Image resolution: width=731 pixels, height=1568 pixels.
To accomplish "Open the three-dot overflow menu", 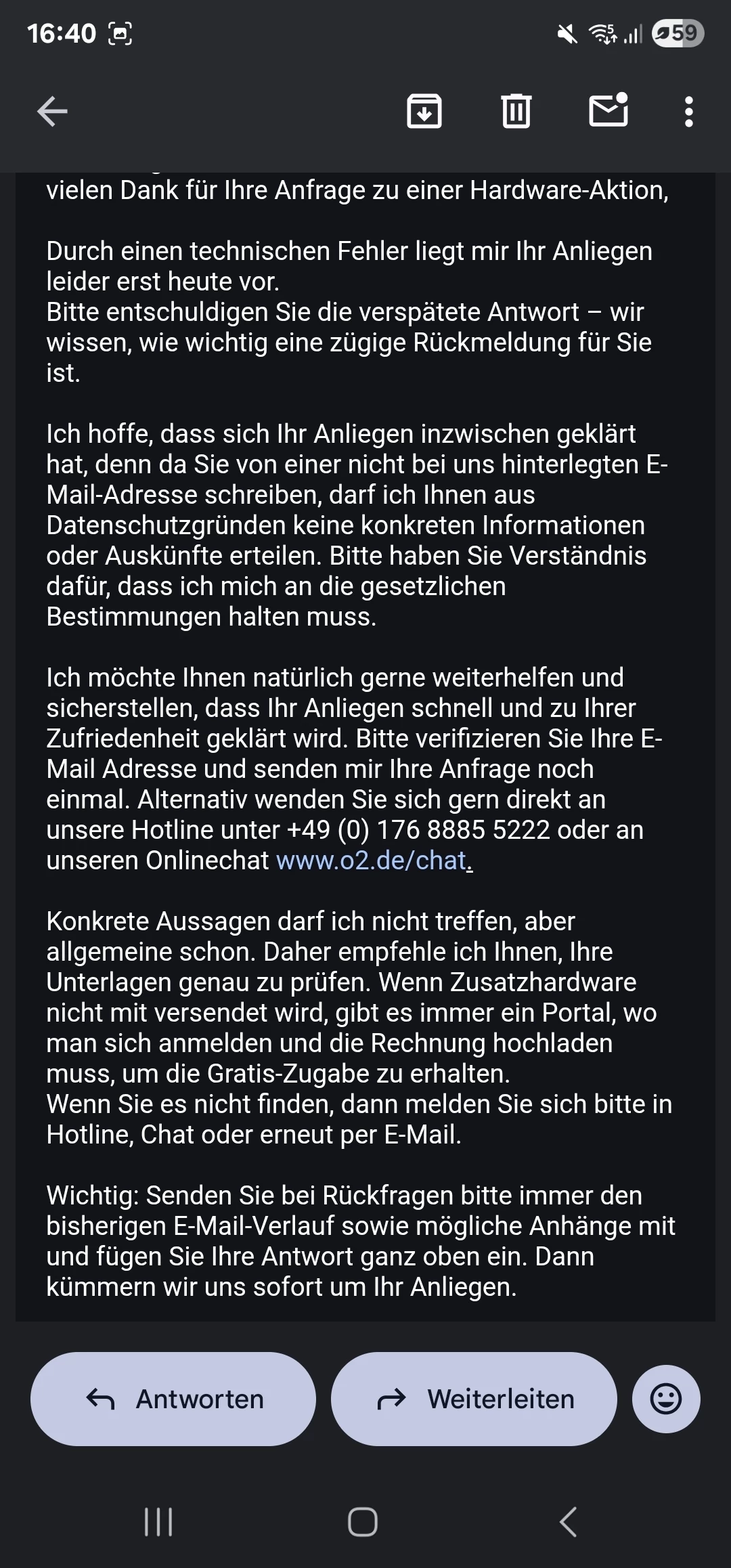I will (x=689, y=112).
